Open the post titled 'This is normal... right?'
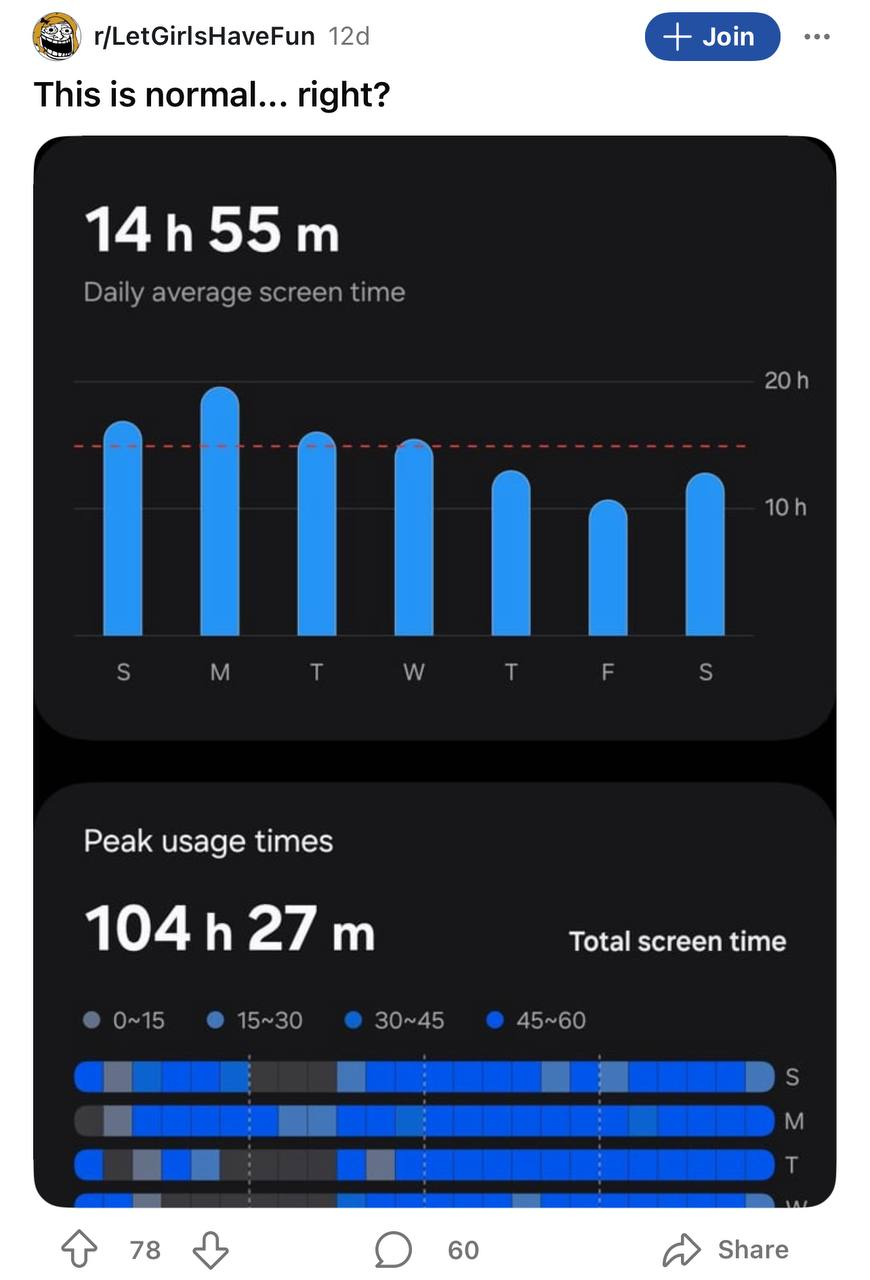 click(212, 95)
